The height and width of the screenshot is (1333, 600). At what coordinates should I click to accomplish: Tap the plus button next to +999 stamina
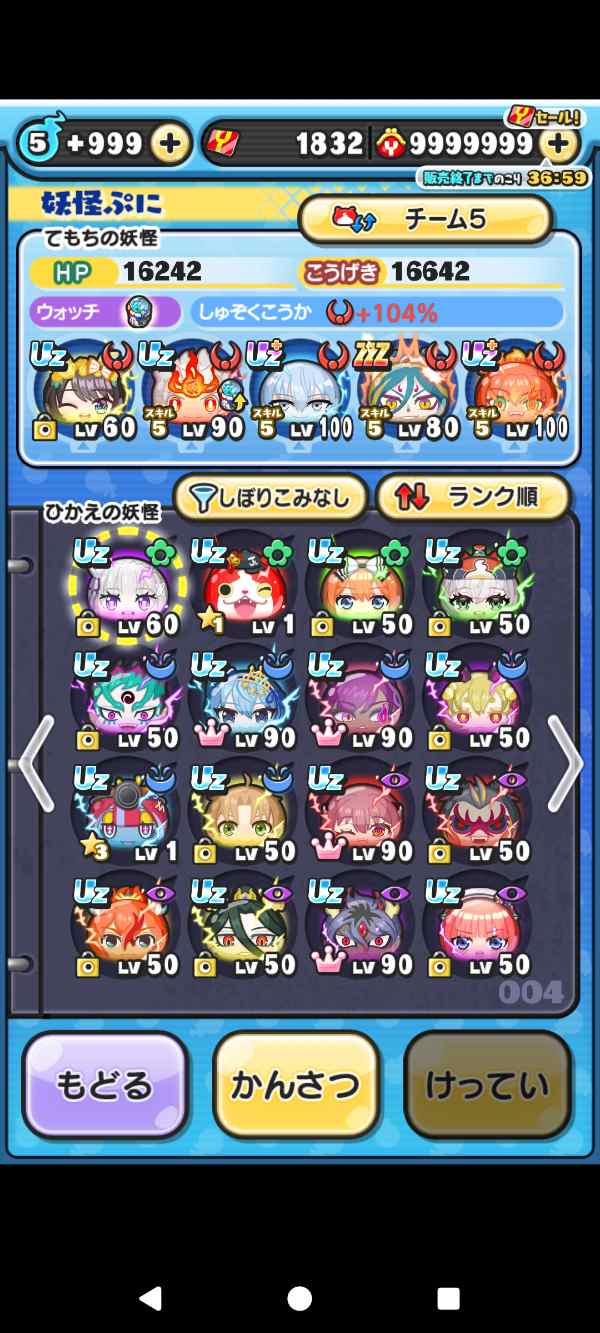170,144
